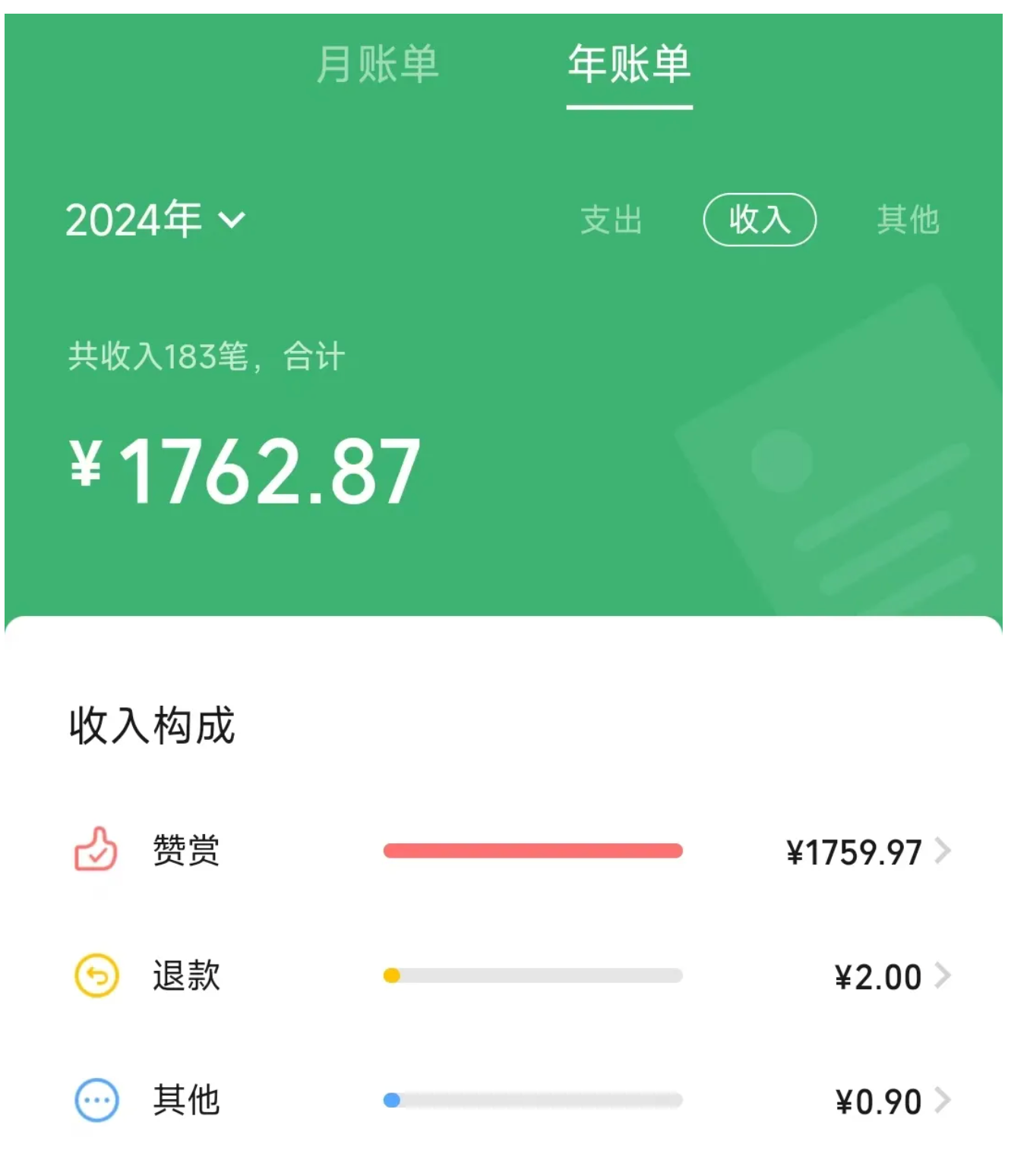Open 赞赏 income details ¥1759.97
The width and height of the screenshot is (1027, 1176).
pyautogui.click(x=866, y=852)
